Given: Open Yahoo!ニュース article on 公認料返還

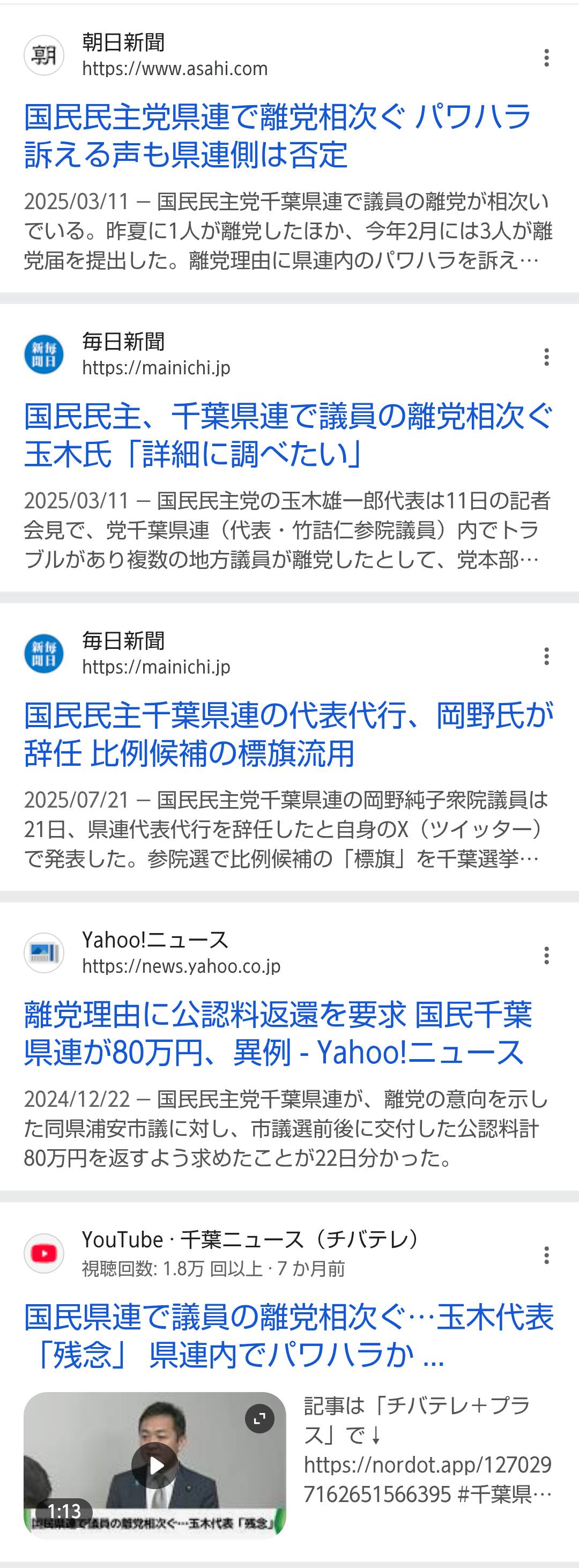Looking at the screenshot, I should point(277,1033).
